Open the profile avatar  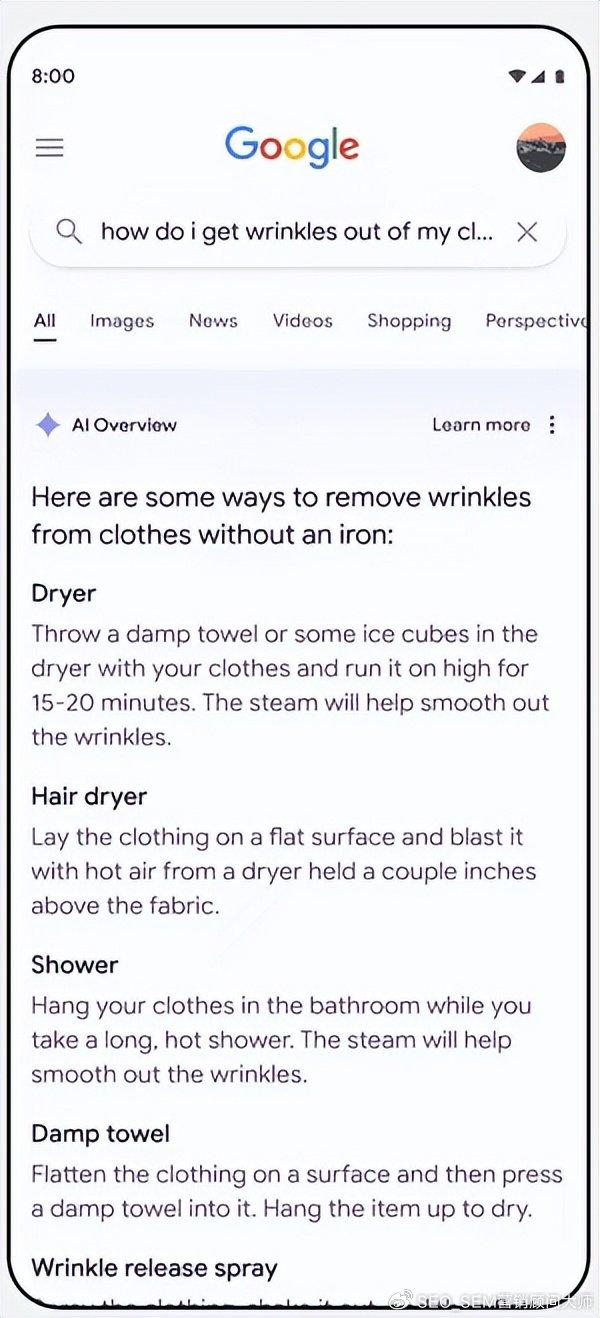click(541, 148)
